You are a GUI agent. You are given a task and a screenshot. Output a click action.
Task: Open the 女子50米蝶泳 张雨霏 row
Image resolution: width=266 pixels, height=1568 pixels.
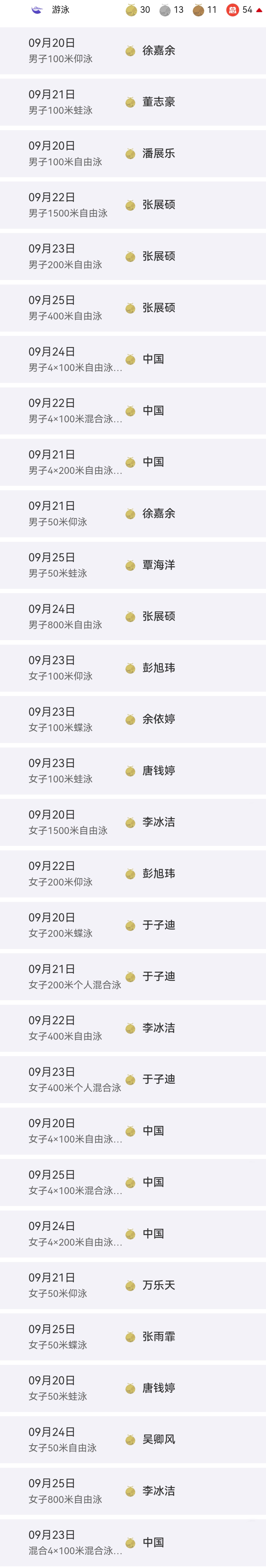tap(133, 1337)
